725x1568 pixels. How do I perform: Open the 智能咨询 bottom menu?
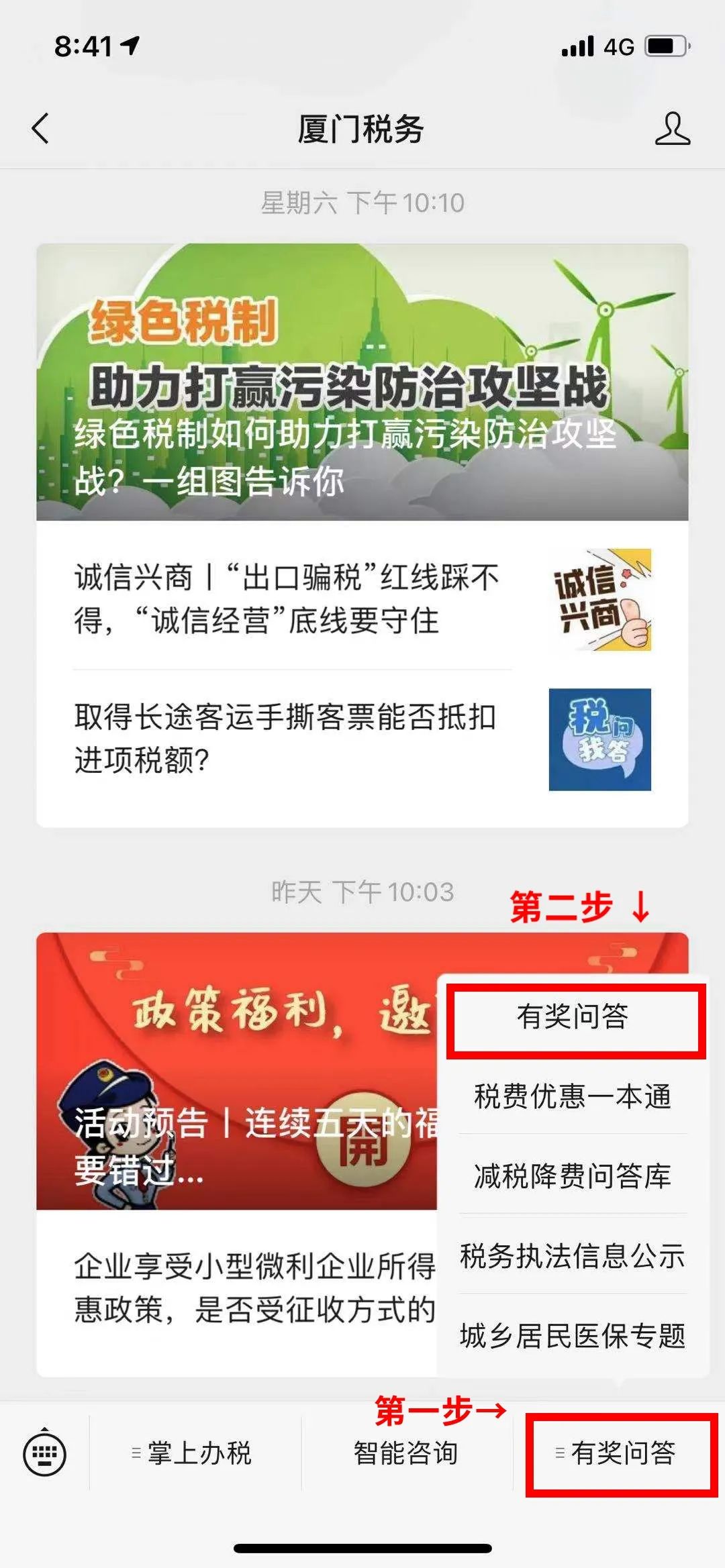(x=406, y=1453)
